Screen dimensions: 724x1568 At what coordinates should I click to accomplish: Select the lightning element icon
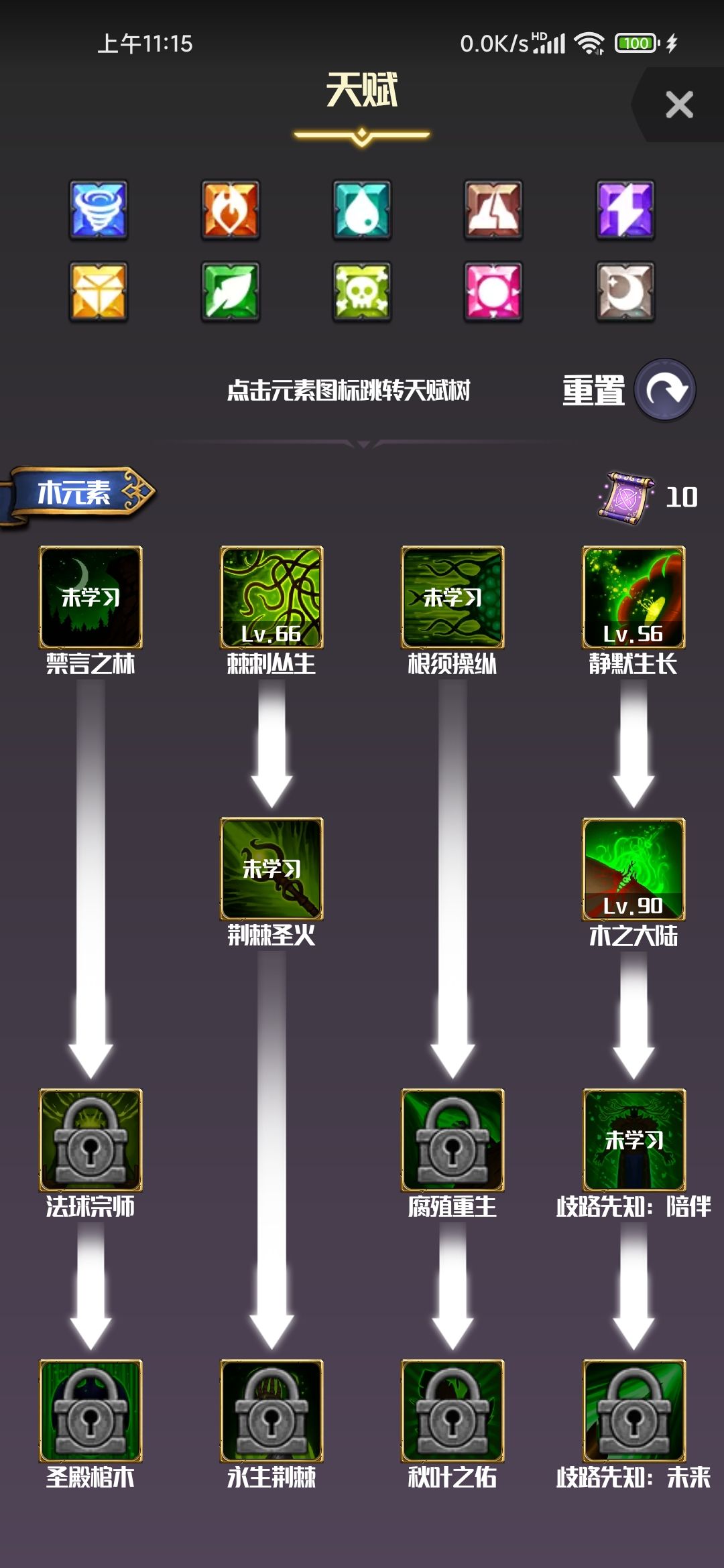coord(625,210)
